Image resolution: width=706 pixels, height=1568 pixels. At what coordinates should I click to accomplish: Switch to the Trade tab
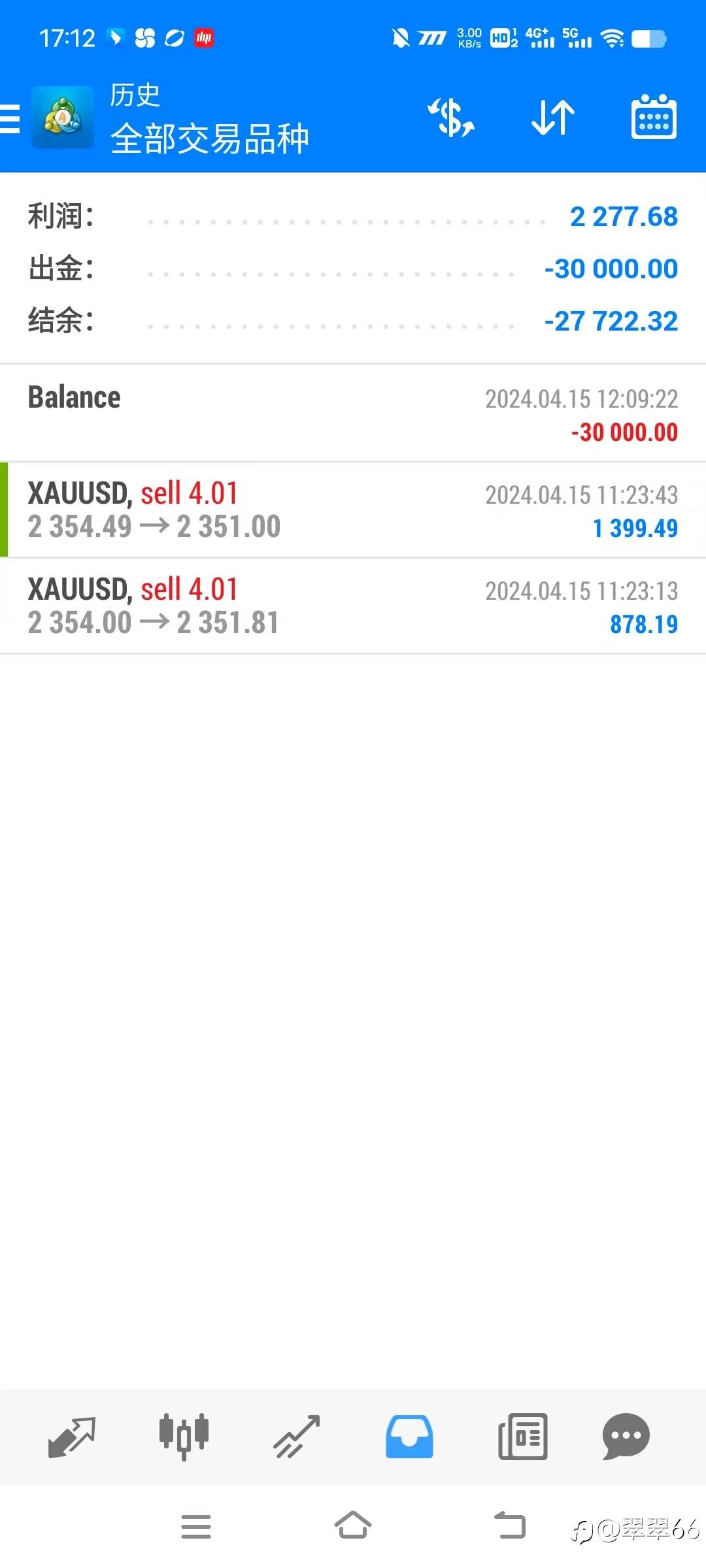coord(297,1437)
